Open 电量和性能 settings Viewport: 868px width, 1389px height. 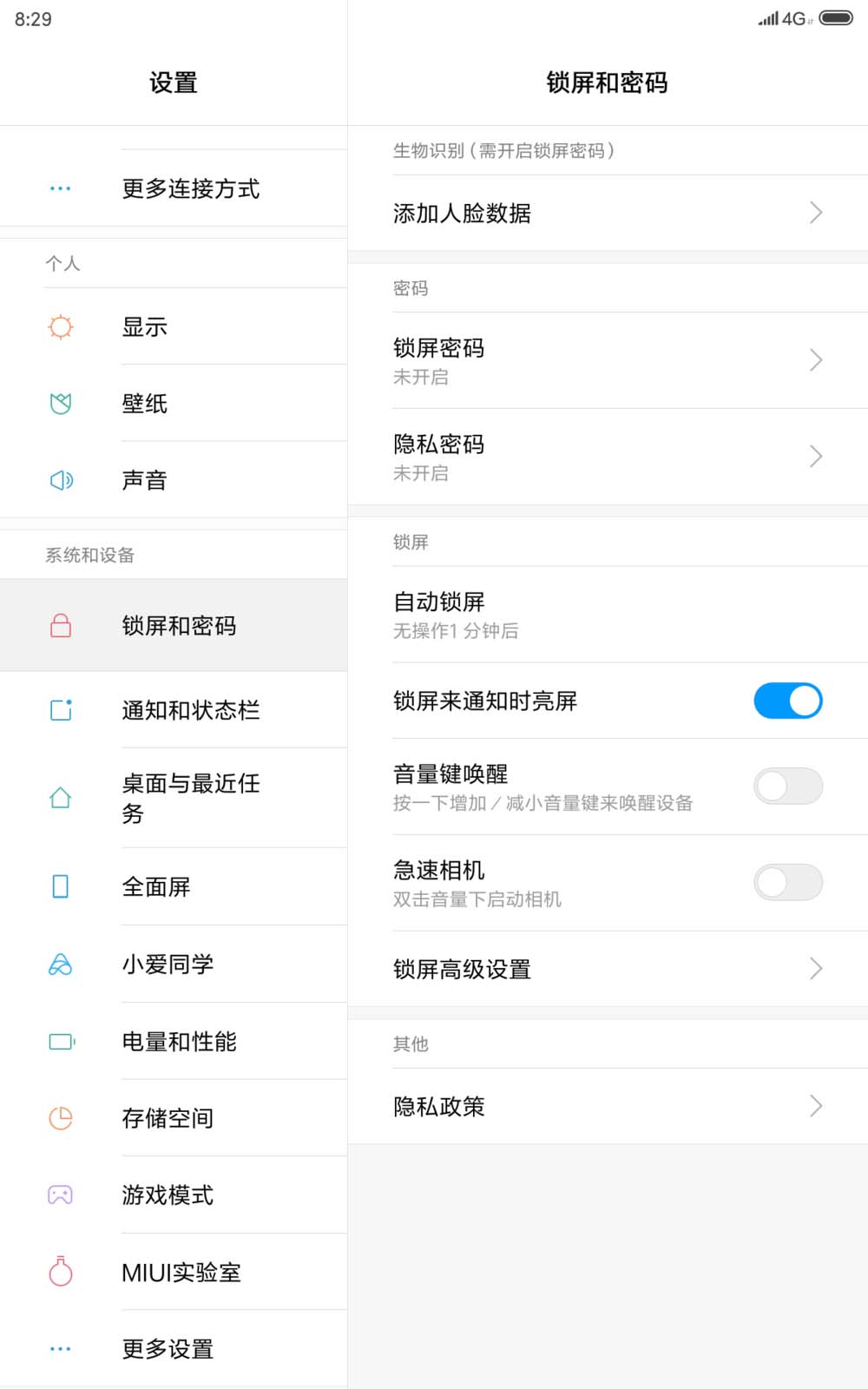click(x=179, y=1041)
